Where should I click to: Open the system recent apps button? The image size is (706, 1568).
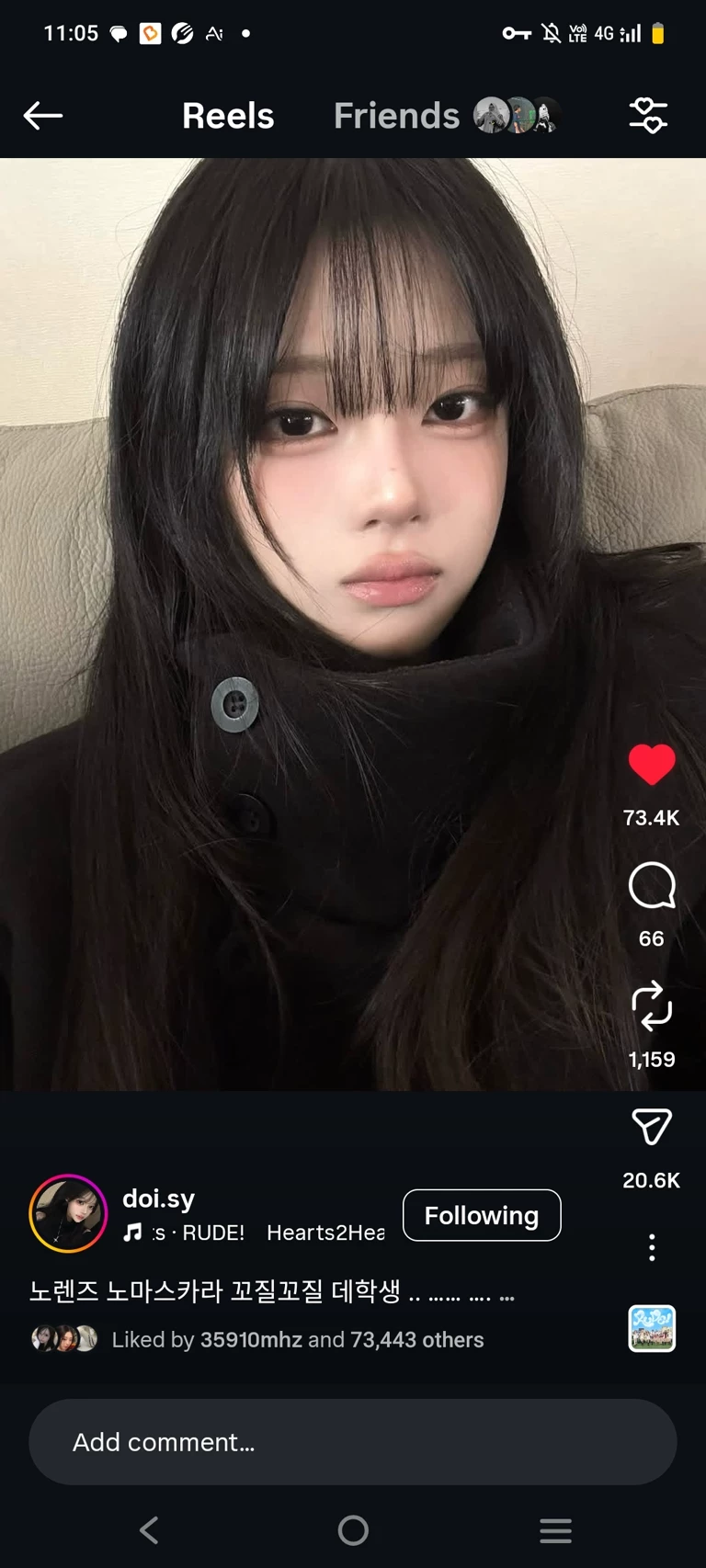(556, 1530)
